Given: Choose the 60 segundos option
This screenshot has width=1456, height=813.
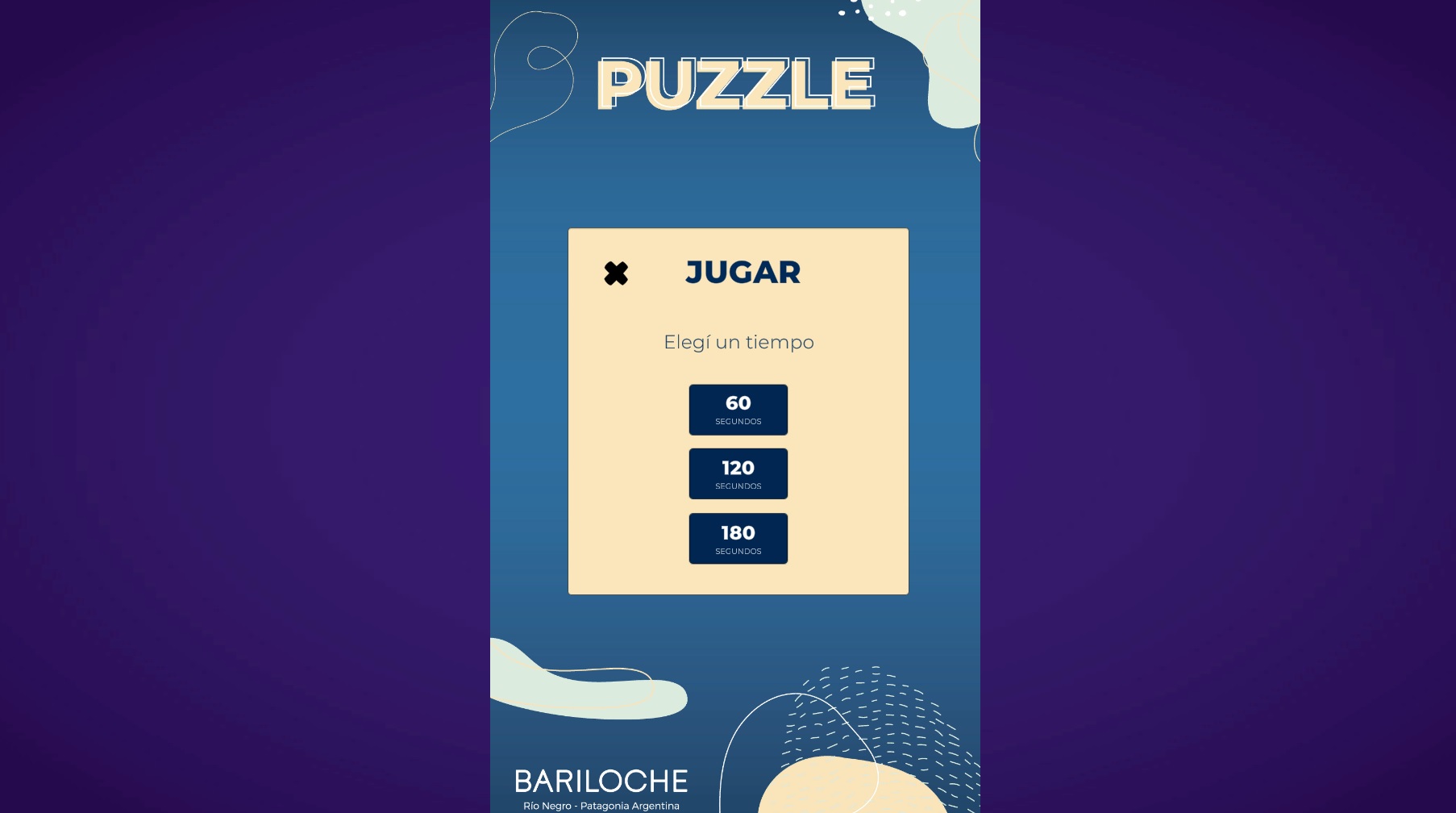Looking at the screenshot, I should point(738,410).
